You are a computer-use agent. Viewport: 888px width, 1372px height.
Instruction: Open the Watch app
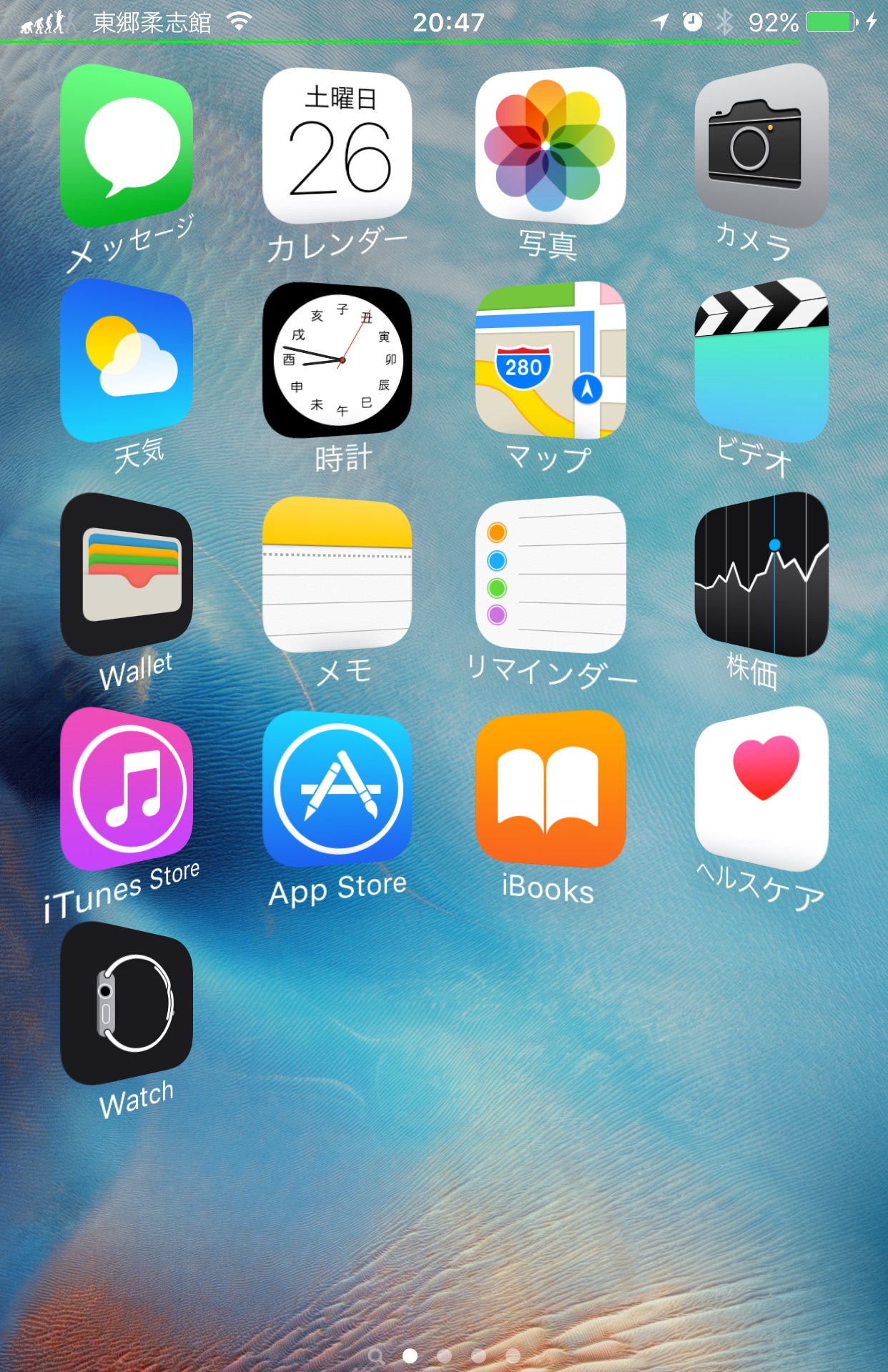coord(127,1003)
